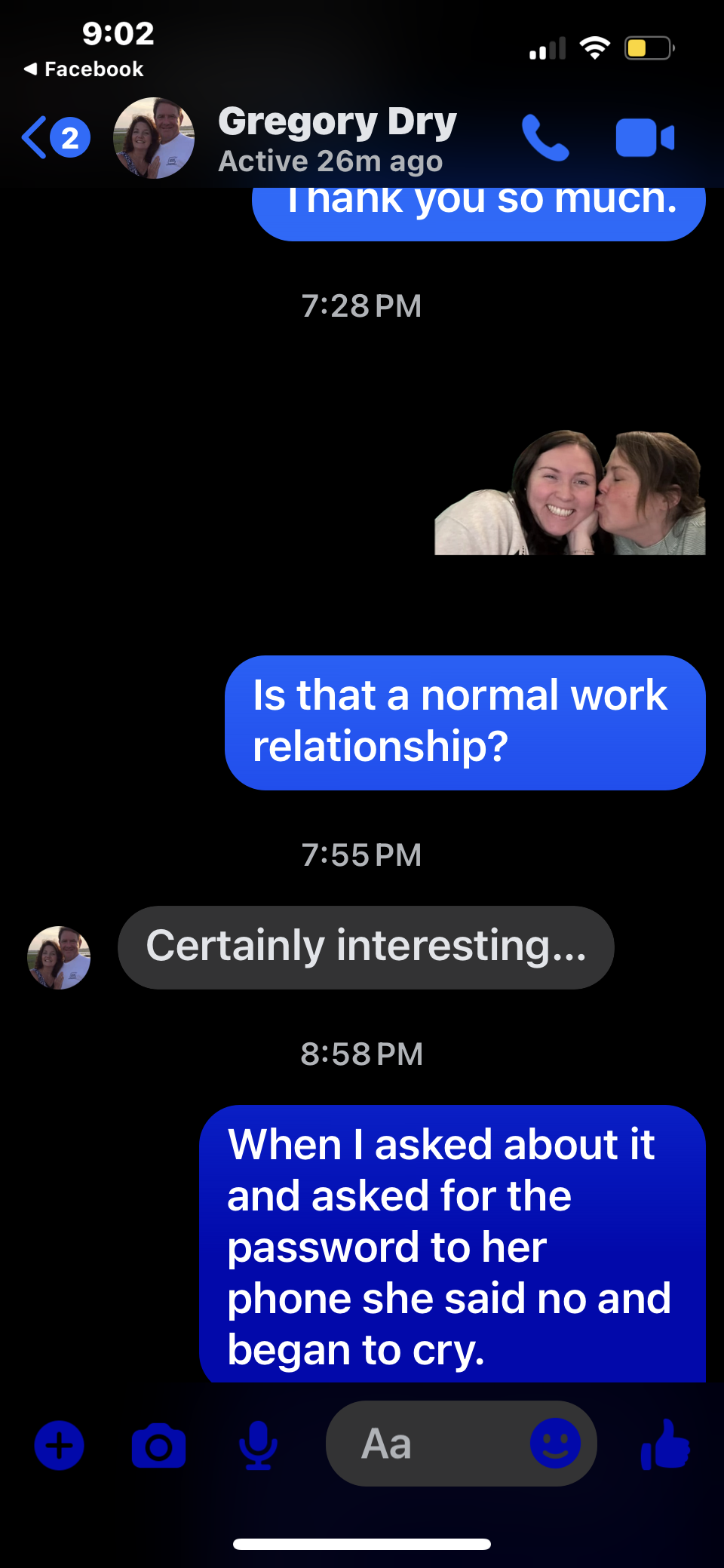Start a video call with Gregory Dry
Image resolution: width=724 pixels, height=1568 pixels.
645,138
